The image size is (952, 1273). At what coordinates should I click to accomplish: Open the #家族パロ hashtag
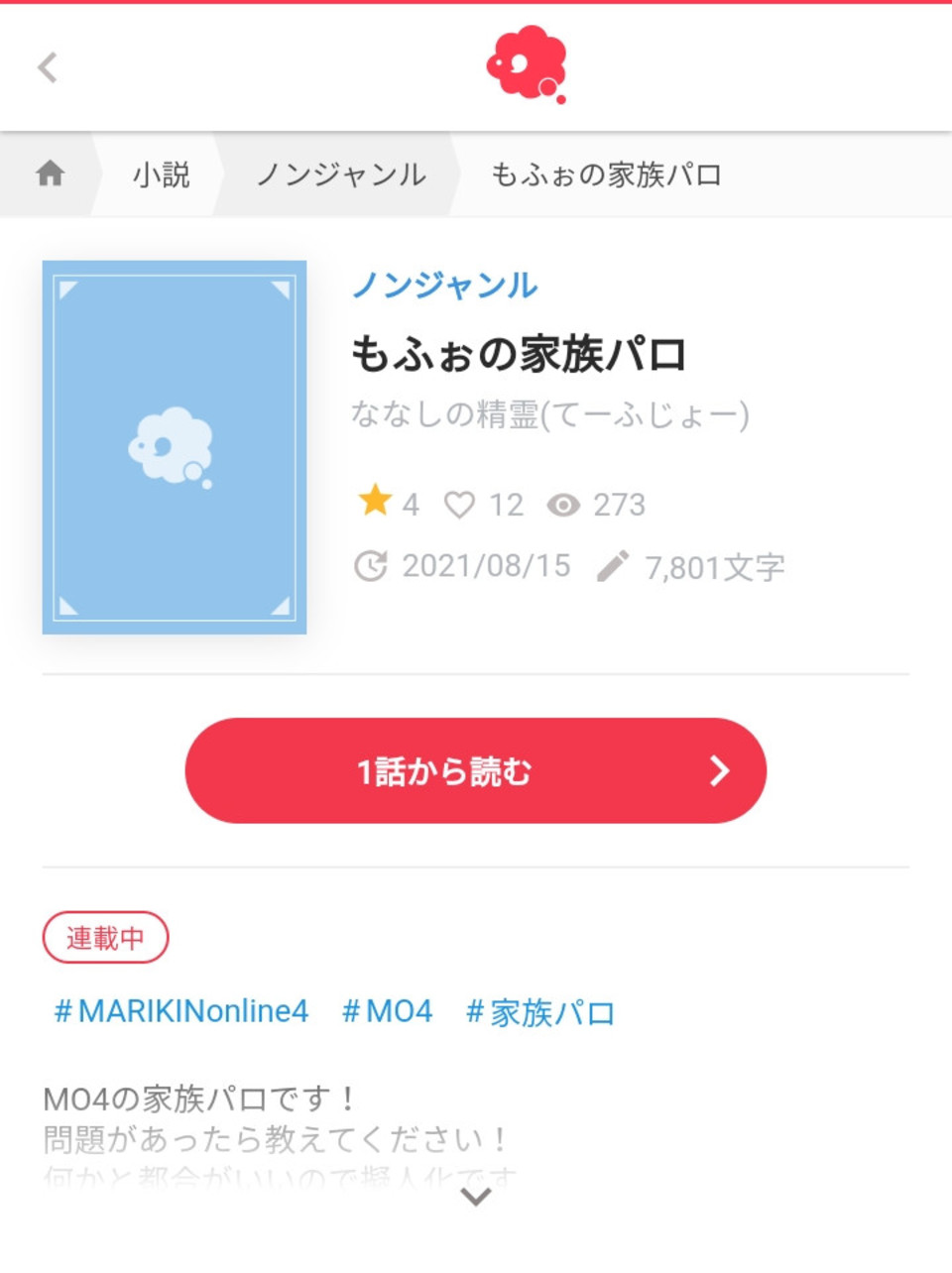pyautogui.click(x=540, y=1012)
